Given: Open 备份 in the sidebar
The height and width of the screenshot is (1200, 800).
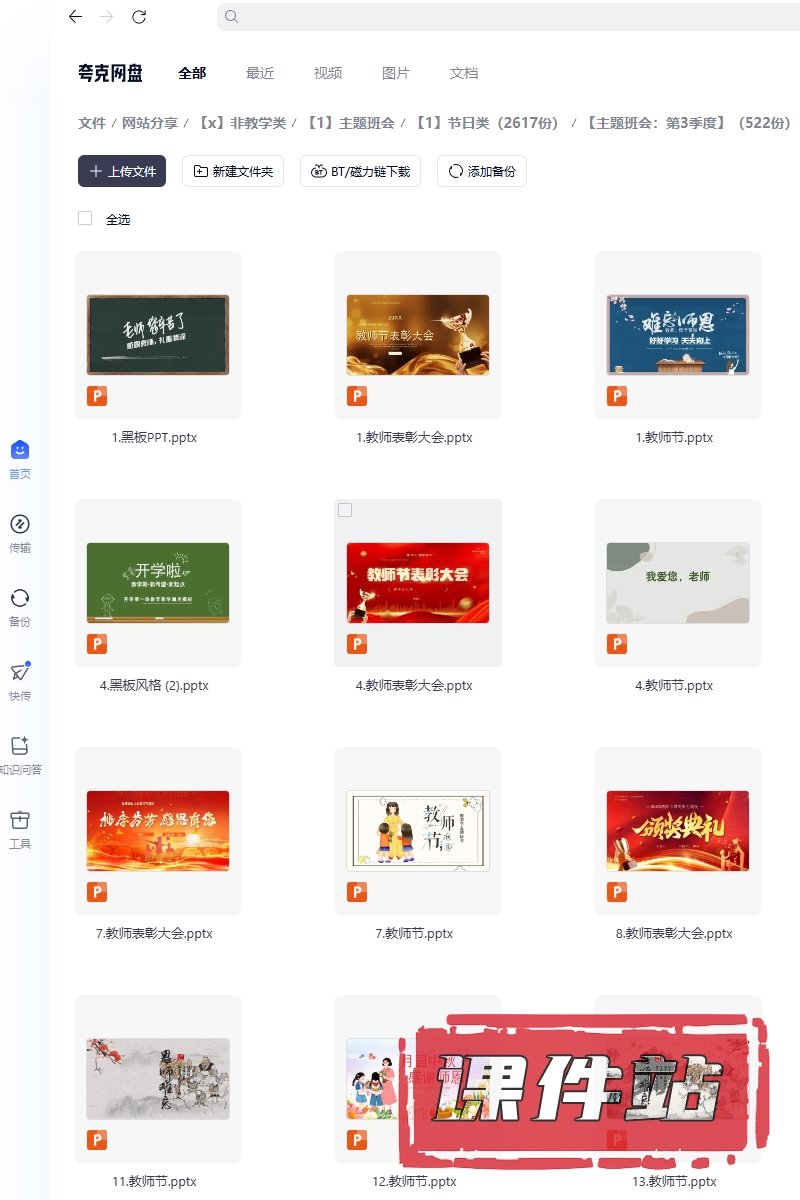Looking at the screenshot, I should (x=20, y=606).
